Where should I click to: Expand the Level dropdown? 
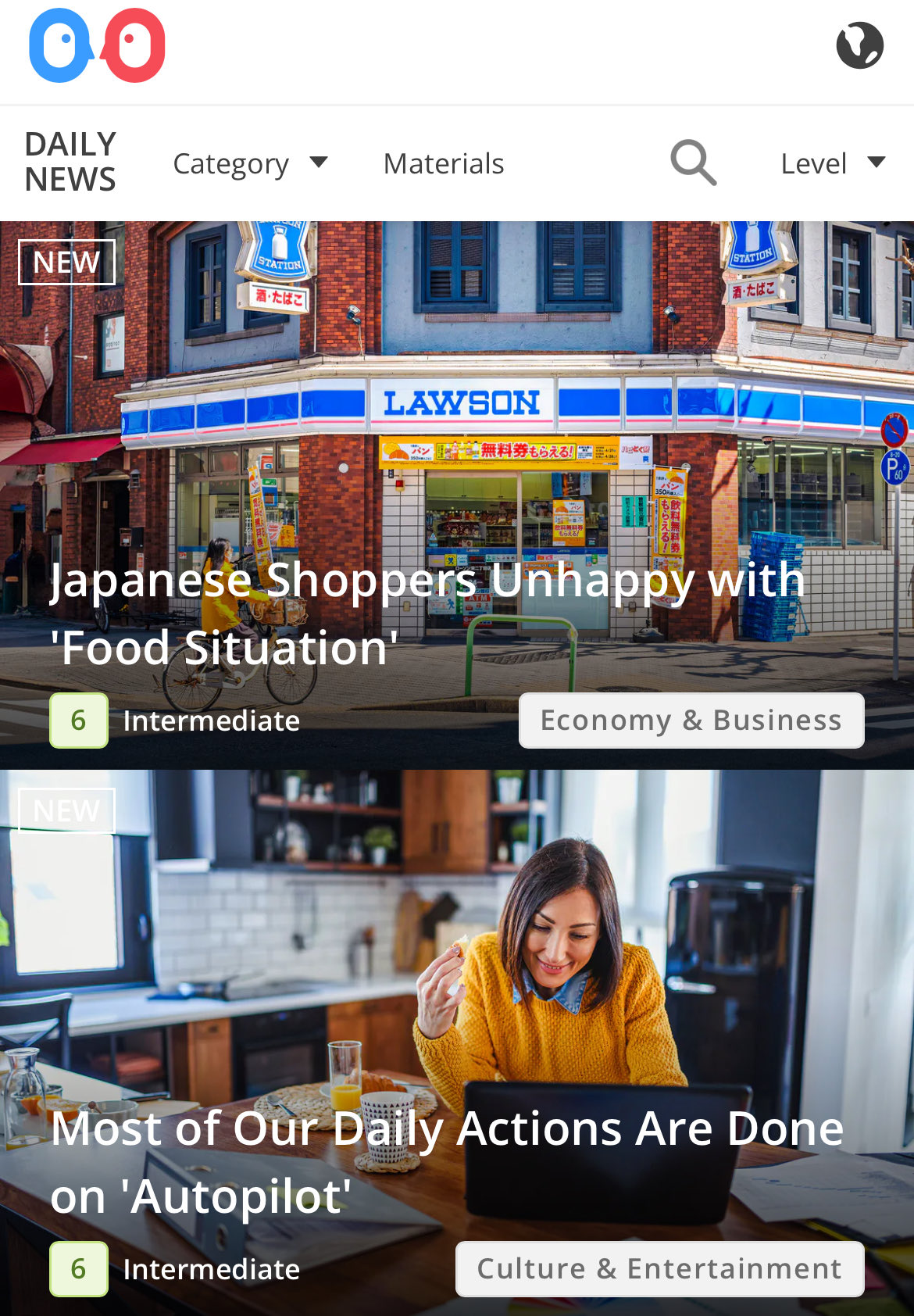(x=833, y=163)
